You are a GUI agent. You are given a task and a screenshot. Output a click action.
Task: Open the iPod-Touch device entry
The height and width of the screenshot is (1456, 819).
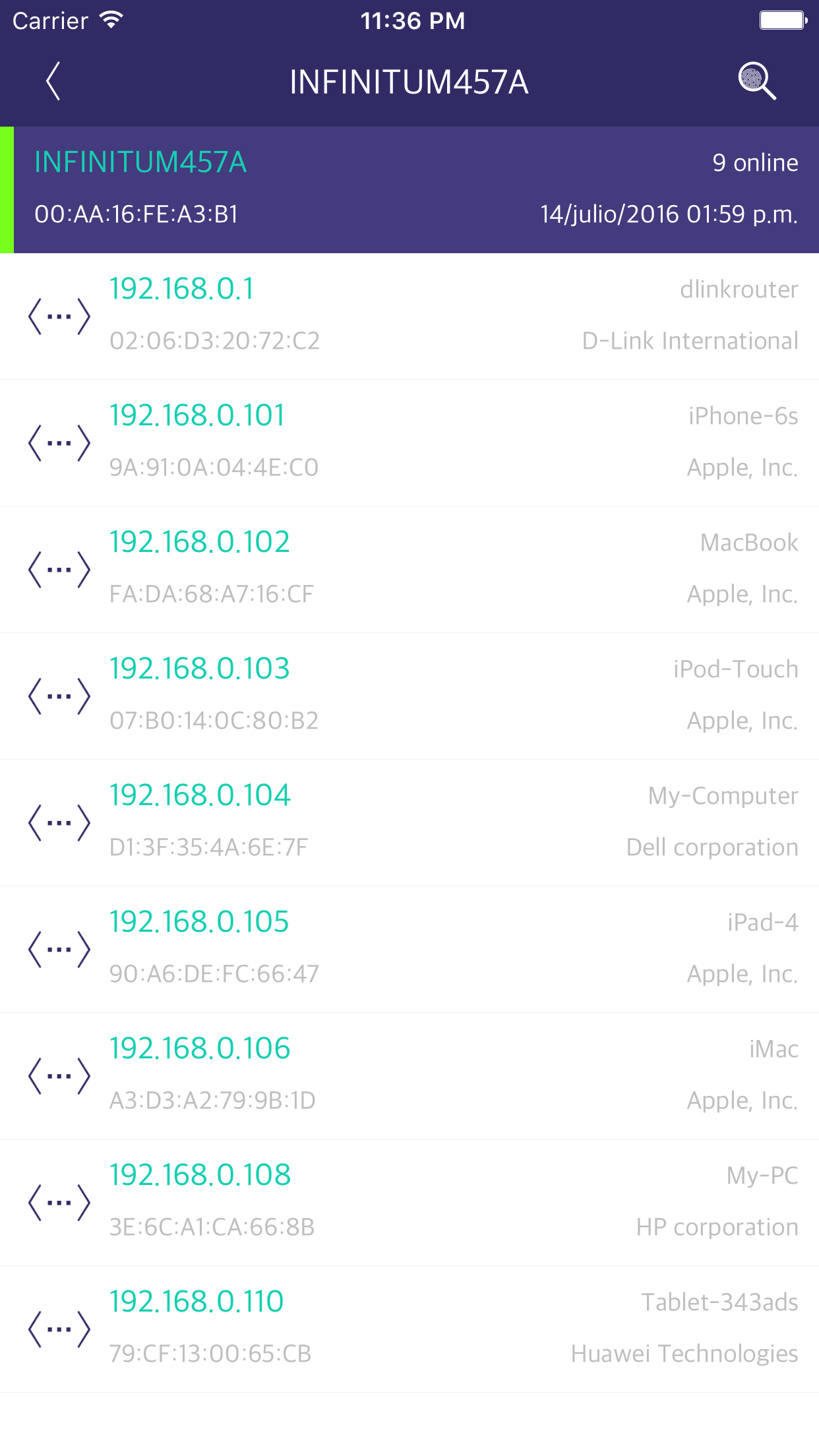tap(409, 696)
